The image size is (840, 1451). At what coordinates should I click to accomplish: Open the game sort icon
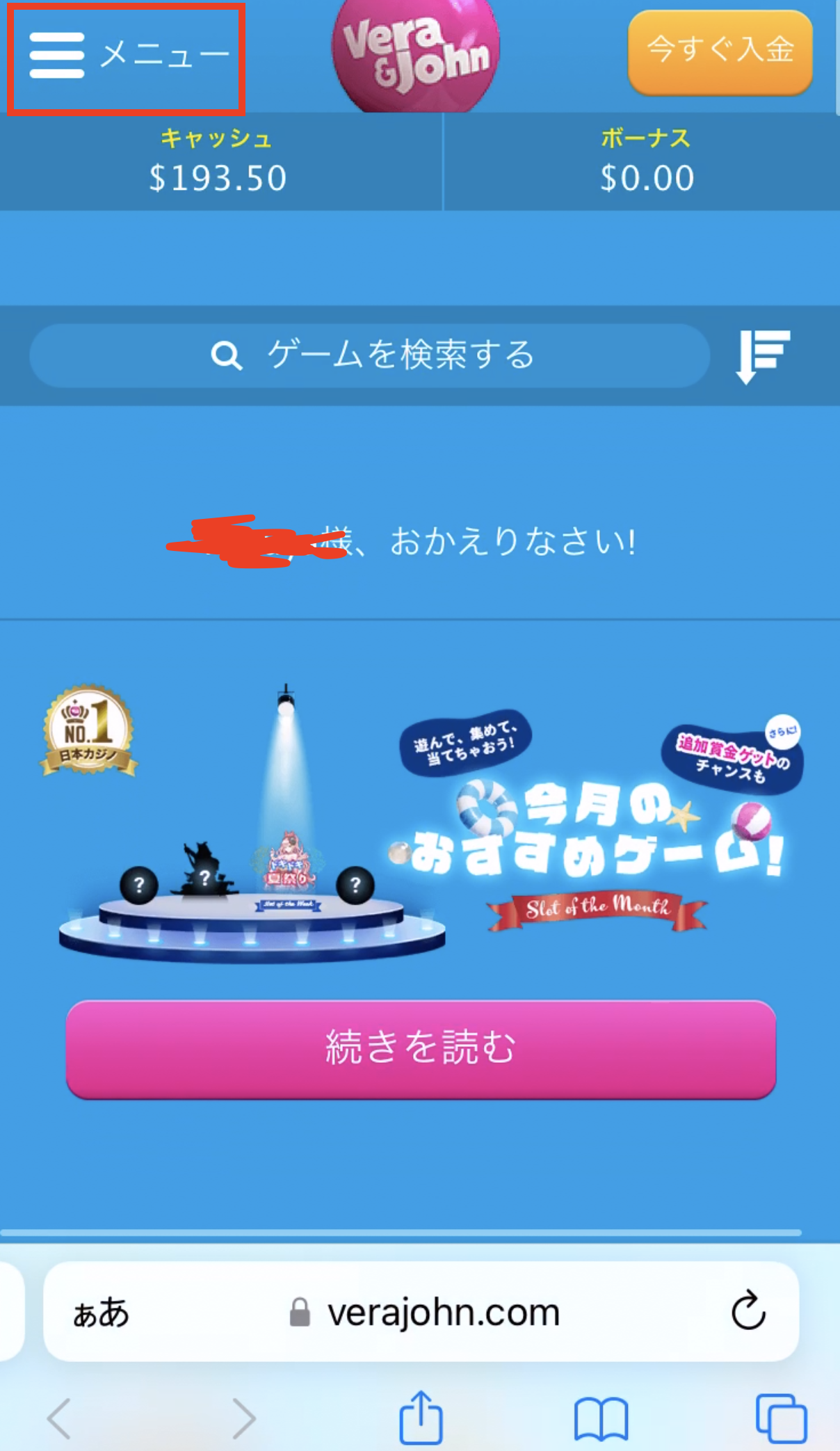pyautogui.click(x=763, y=355)
